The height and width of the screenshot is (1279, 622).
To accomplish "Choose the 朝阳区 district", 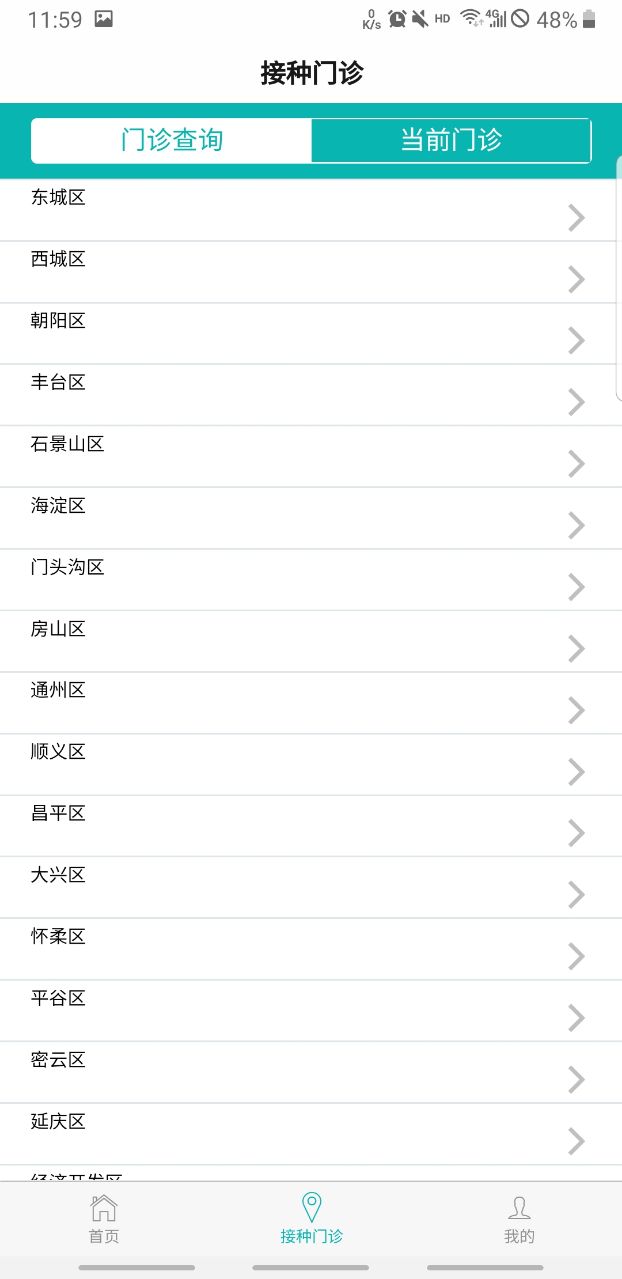I will pos(300,333).
